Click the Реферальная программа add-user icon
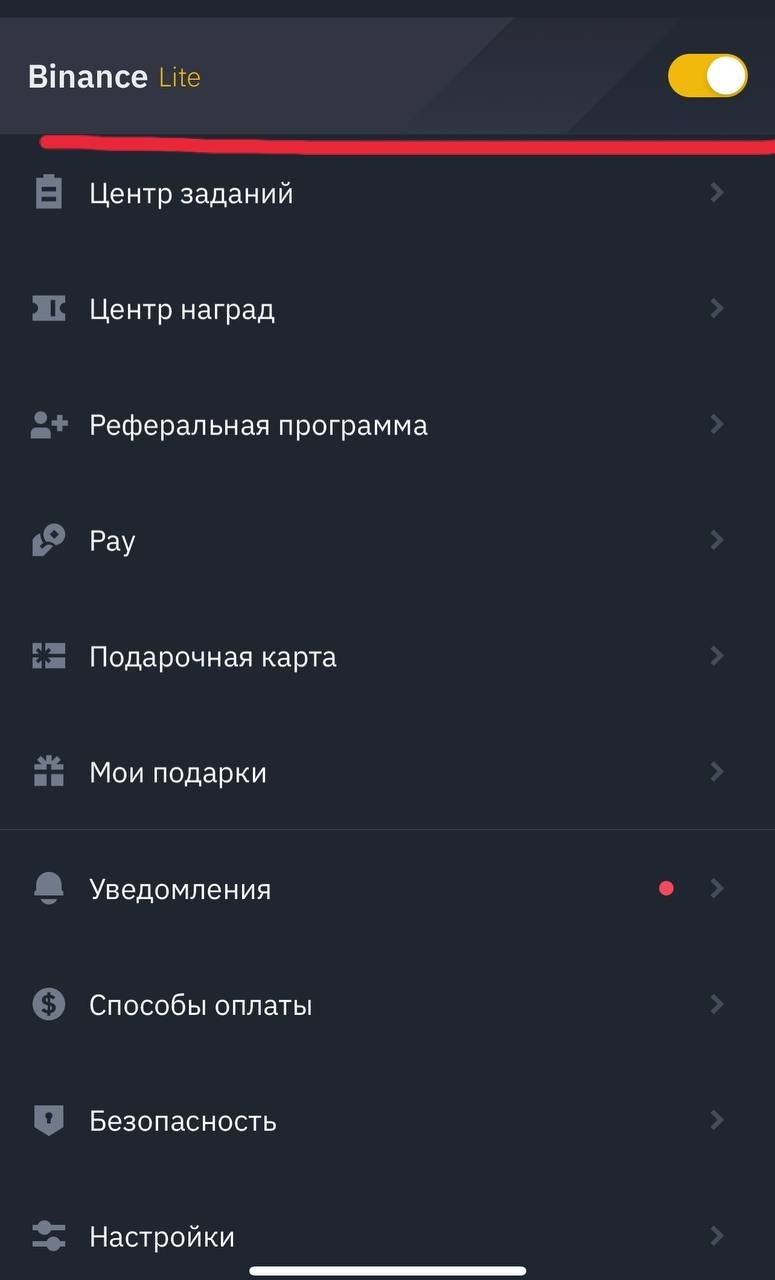This screenshot has width=775, height=1280. [x=48, y=424]
